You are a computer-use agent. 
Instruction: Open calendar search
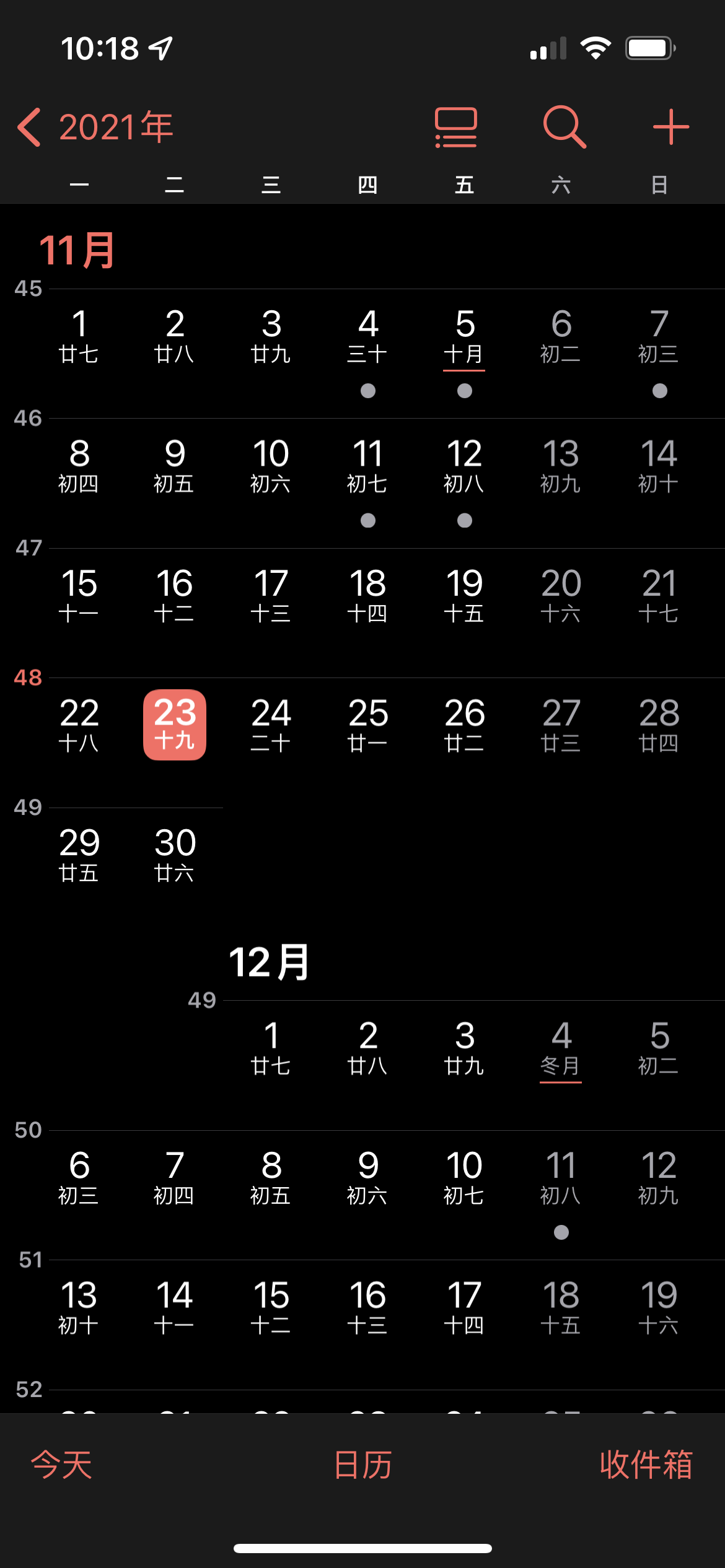coord(564,128)
